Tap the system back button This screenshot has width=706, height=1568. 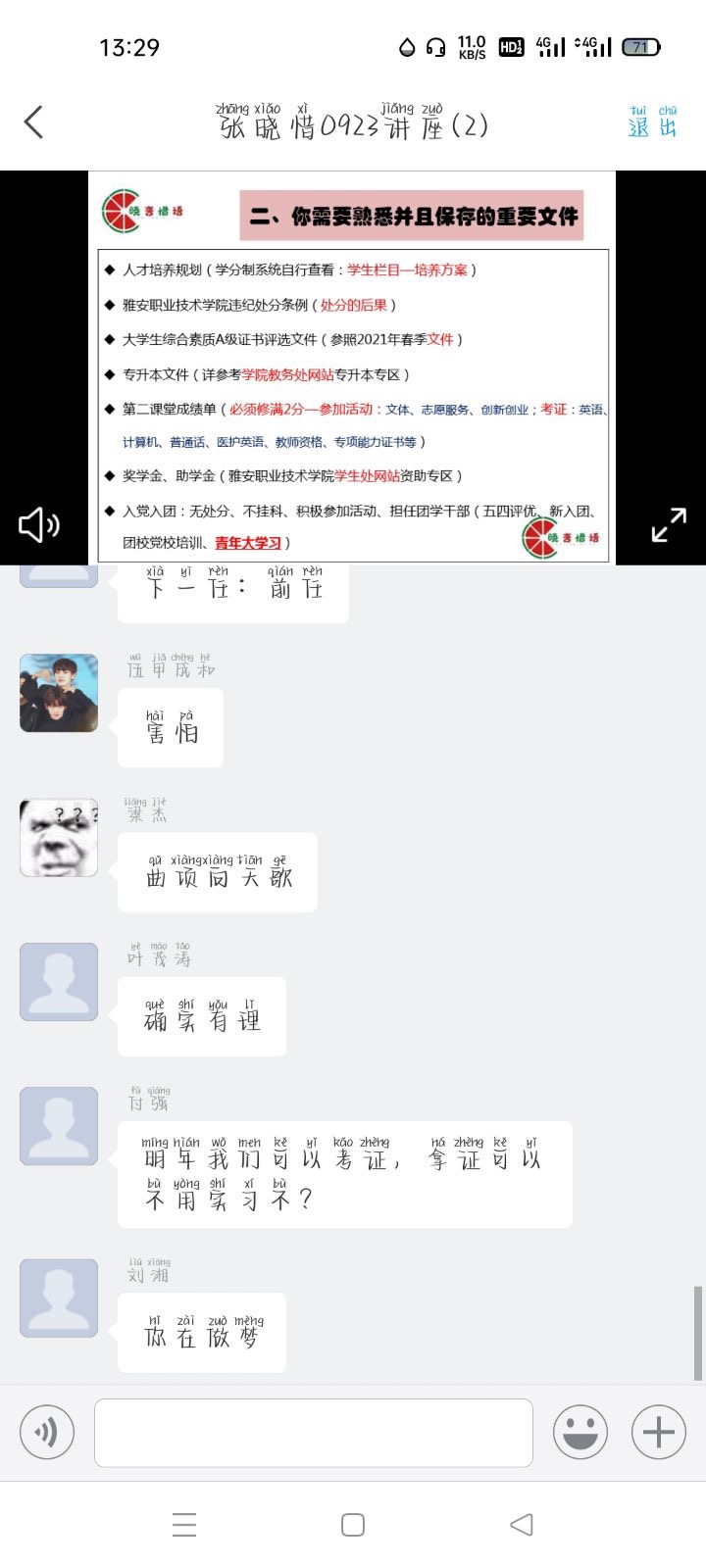pyautogui.click(x=522, y=1524)
